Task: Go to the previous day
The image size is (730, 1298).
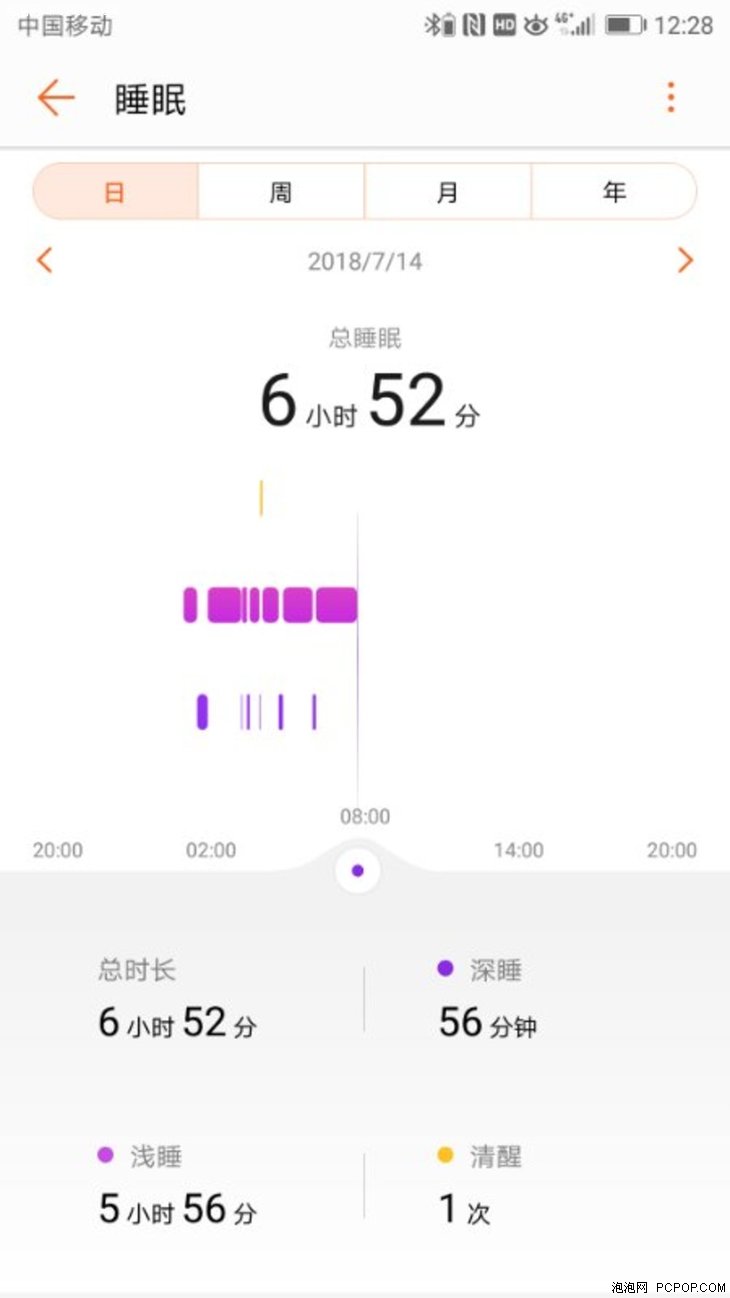Action: [x=44, y=261]
